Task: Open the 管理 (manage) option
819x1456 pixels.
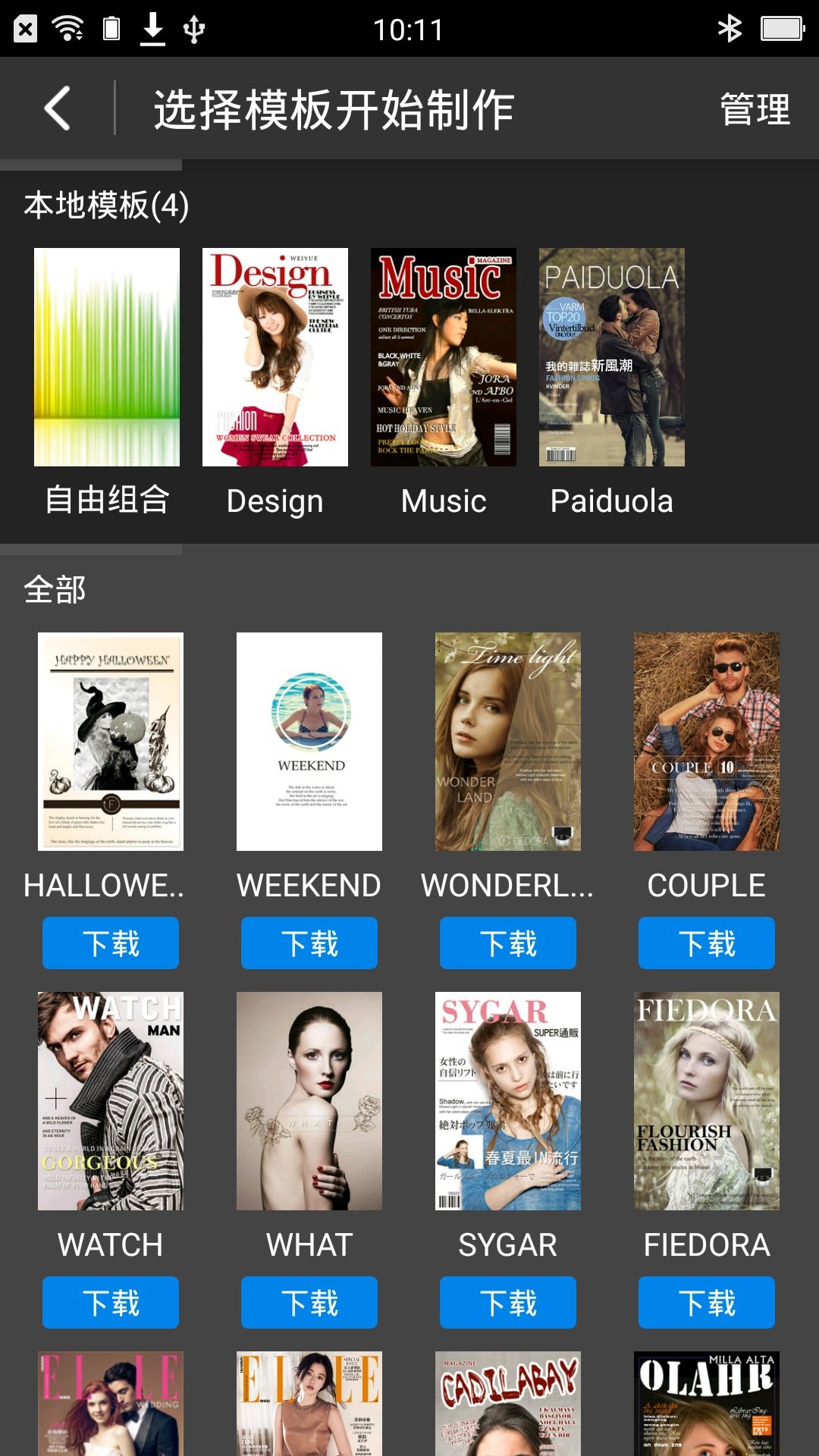Action: (x=755, y=108)
